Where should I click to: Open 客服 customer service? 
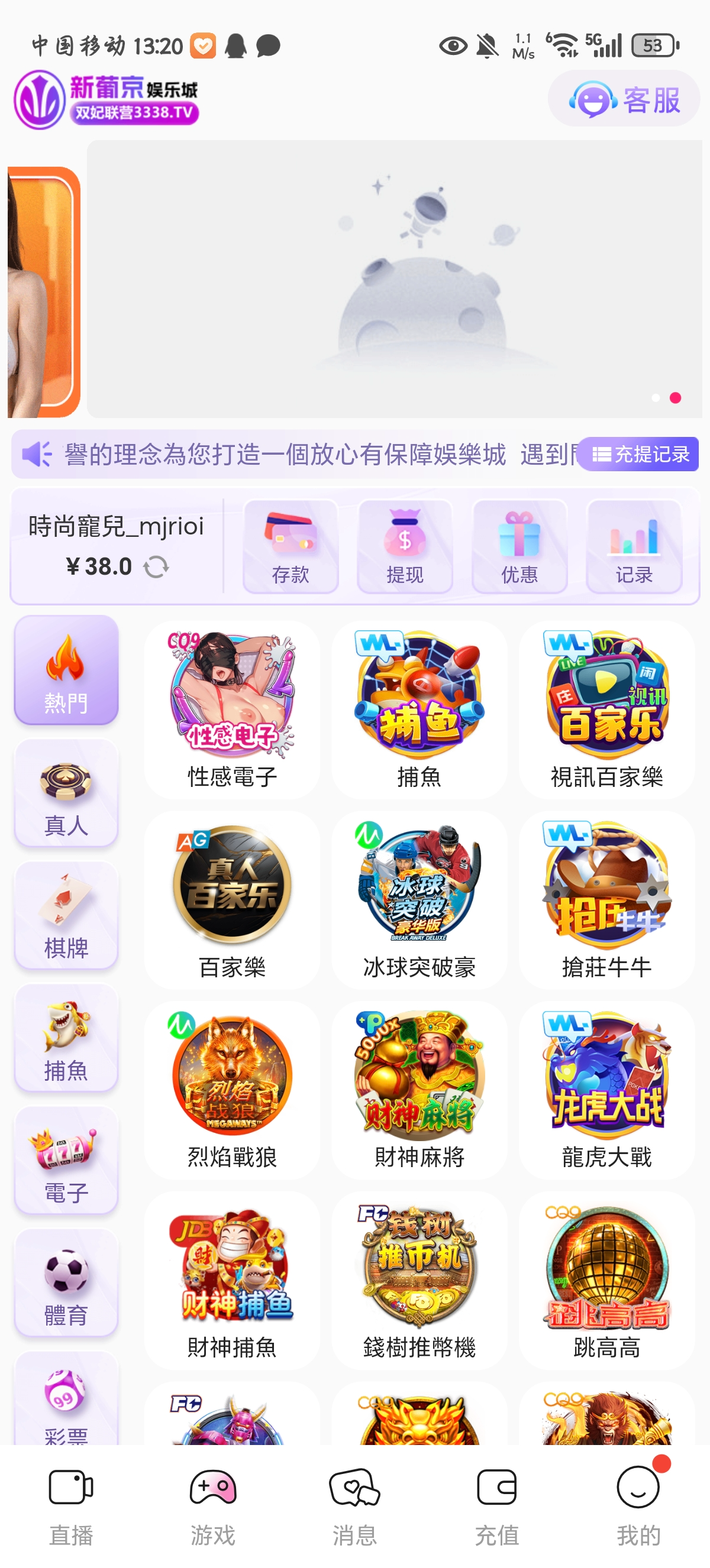(624, 99)
